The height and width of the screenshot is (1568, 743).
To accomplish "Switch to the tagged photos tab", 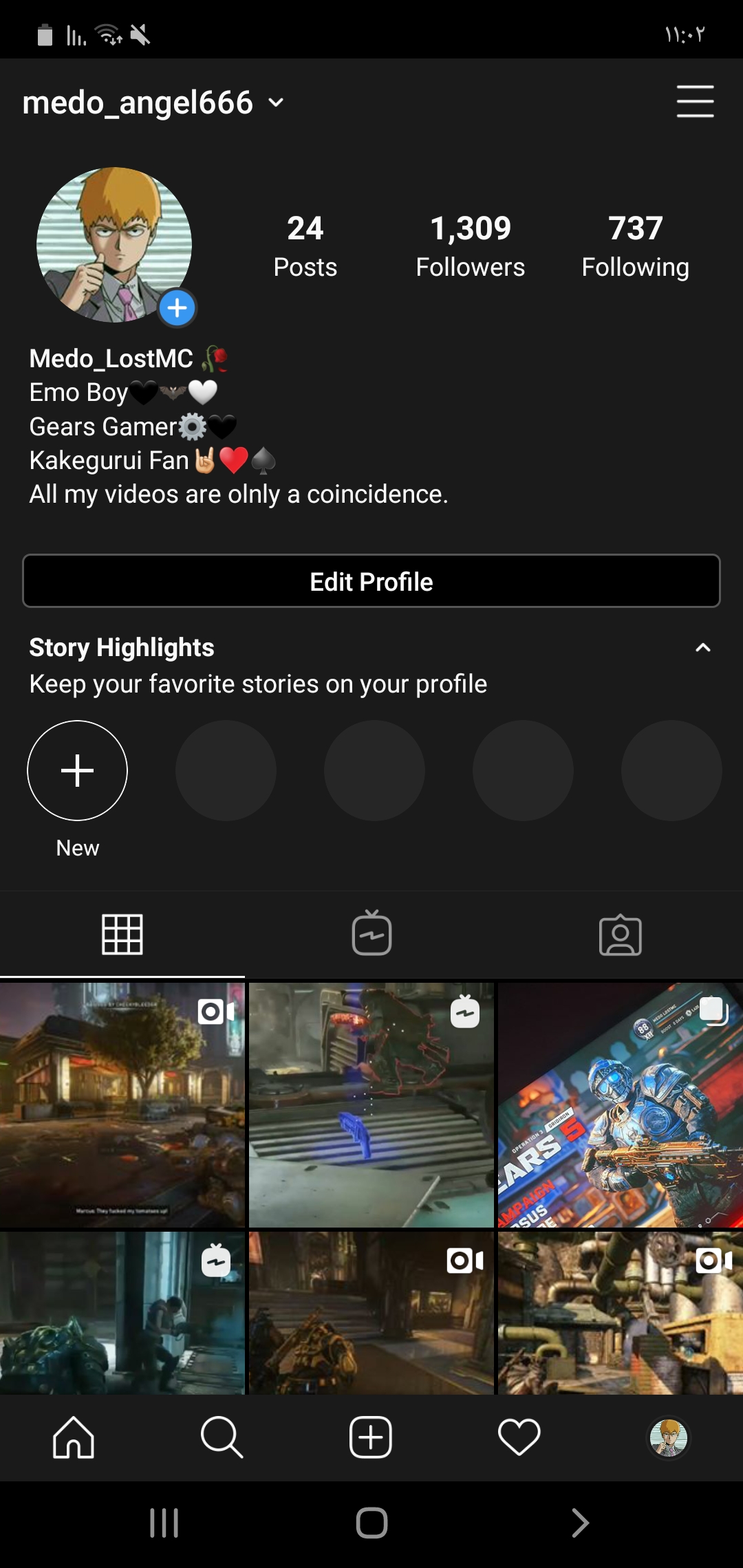I will (621, 935).
